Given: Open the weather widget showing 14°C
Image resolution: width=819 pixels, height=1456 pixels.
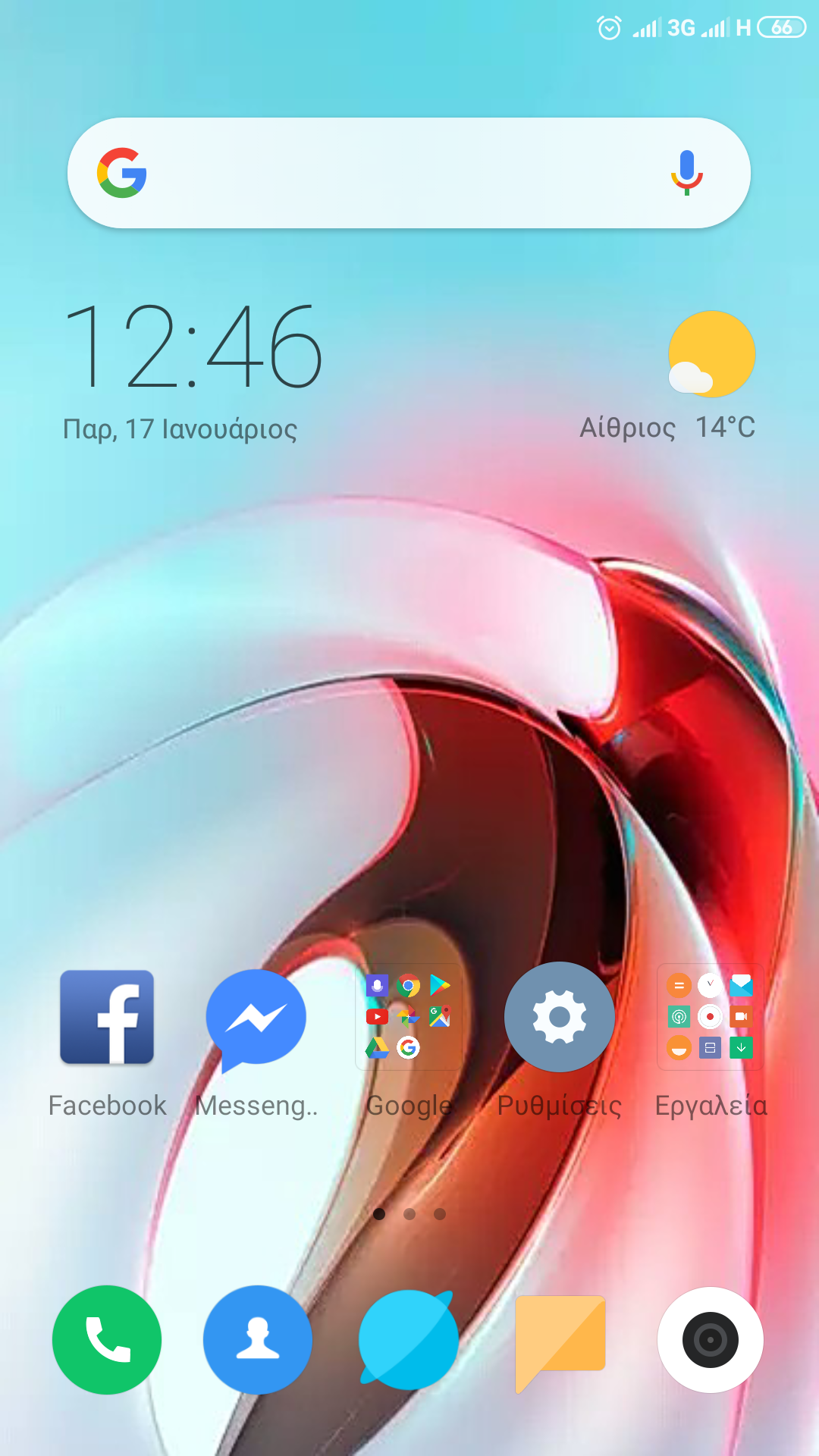Looking at the screenshot, I should (711, 355).
